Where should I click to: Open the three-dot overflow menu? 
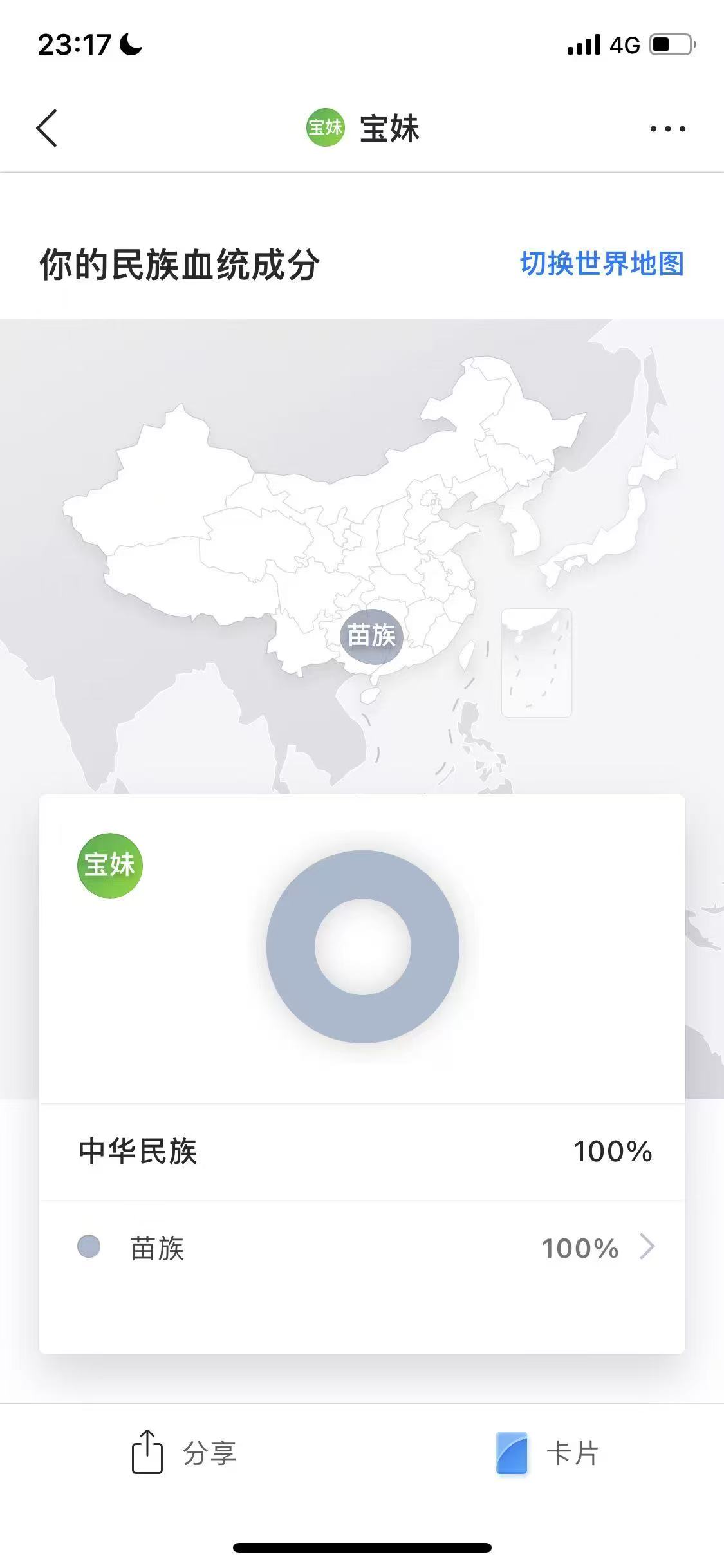pyautogui.click(x=667, y=129)
